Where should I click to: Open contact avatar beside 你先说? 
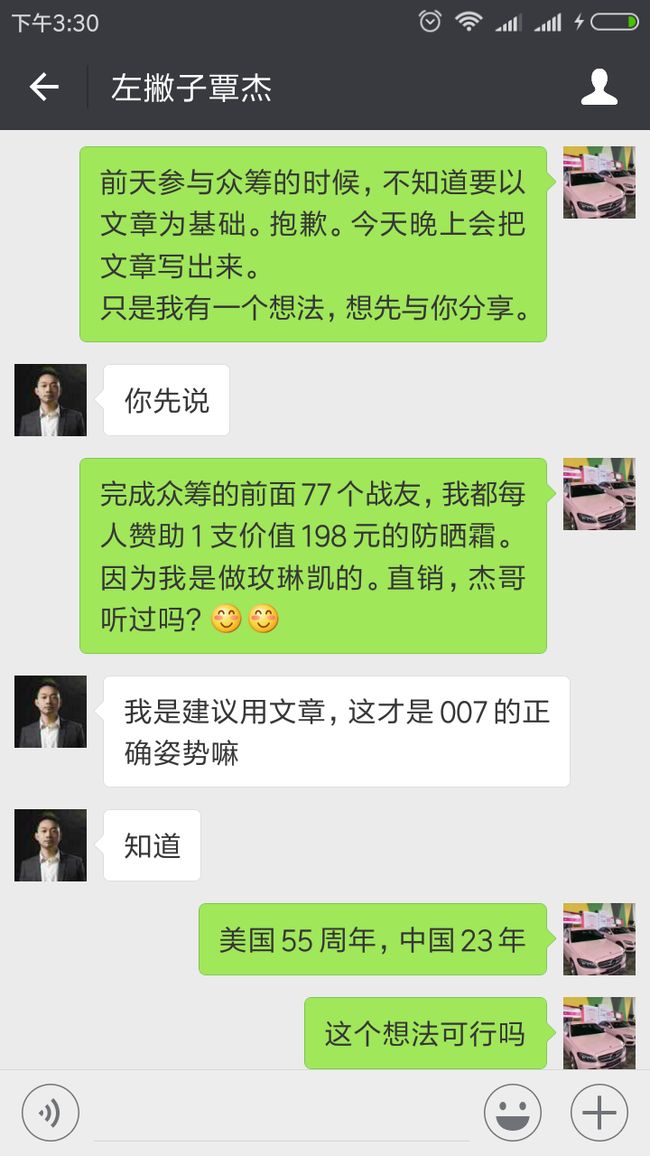[50, 400]
